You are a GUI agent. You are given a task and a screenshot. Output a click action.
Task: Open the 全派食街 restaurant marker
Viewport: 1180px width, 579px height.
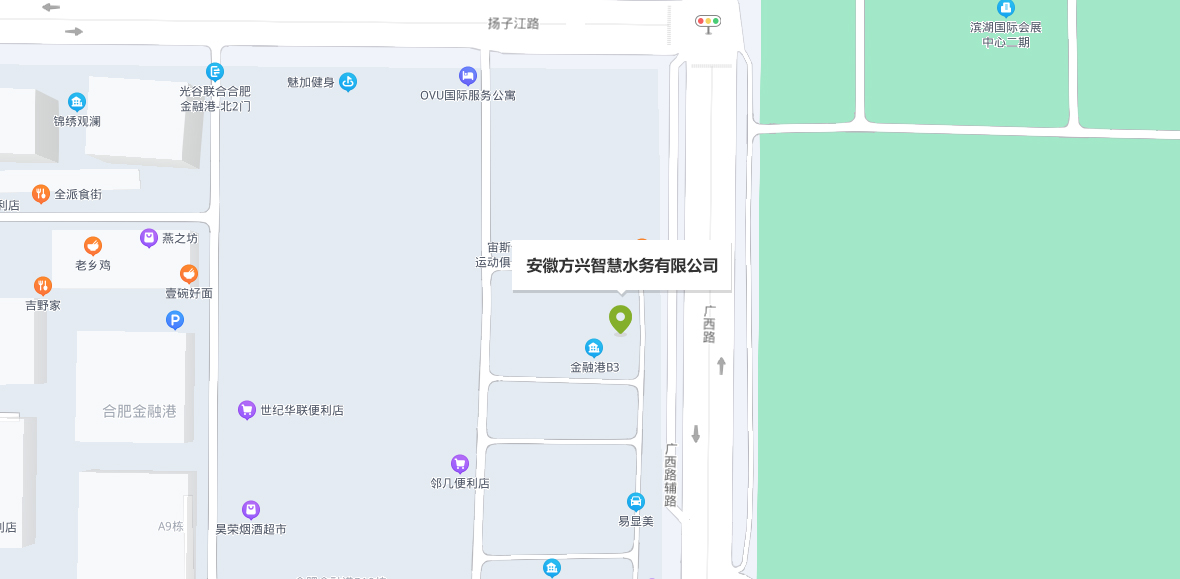(41, 194)
